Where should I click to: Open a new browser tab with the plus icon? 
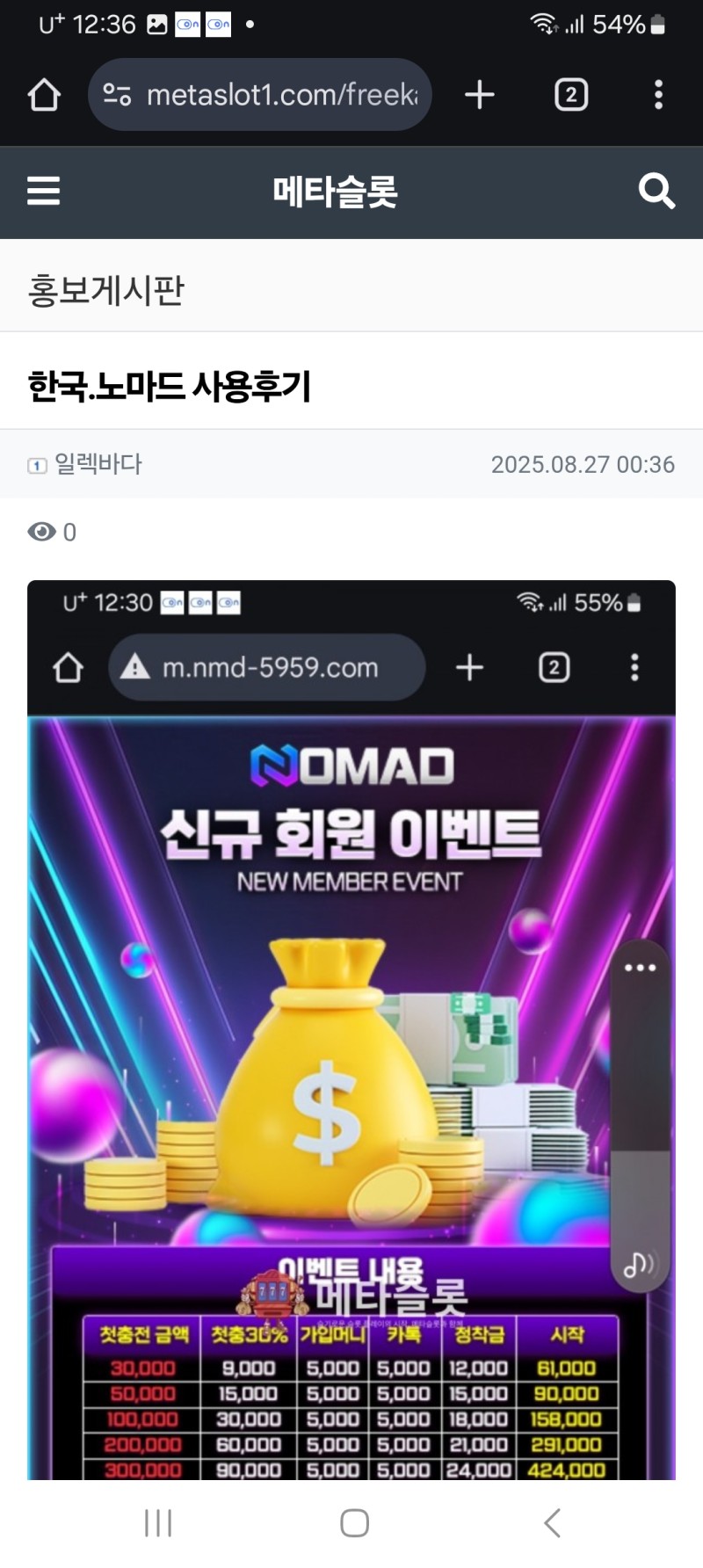[x=479, y=94]
